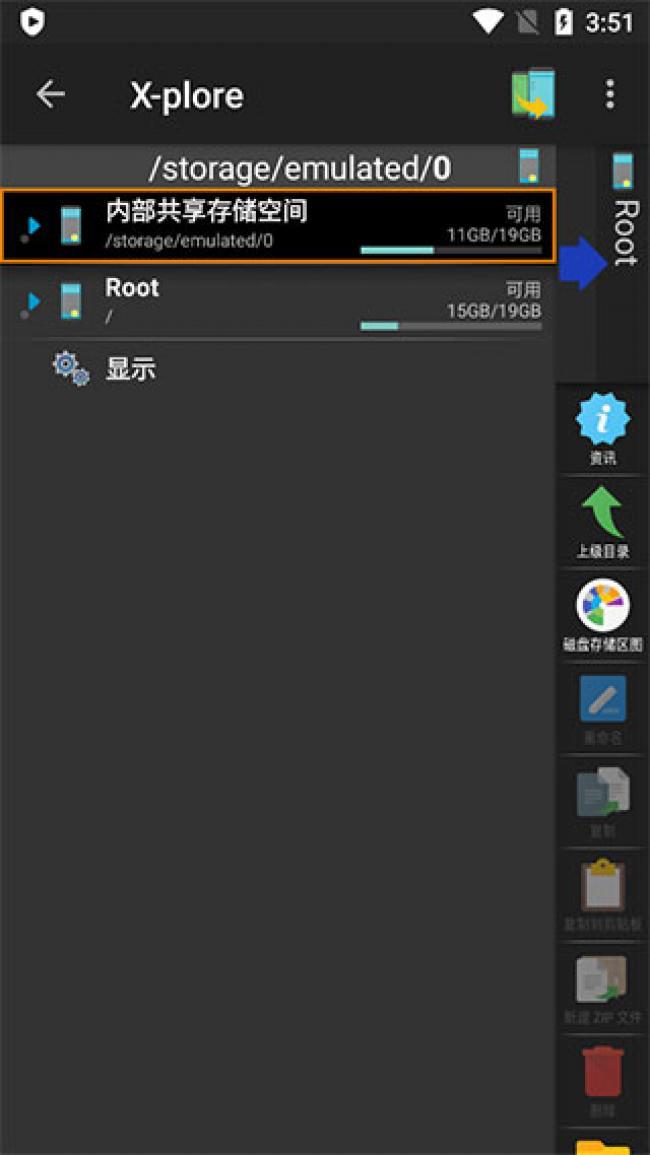
Task: Open the 显示 settings row
Action: click(278, 368)
